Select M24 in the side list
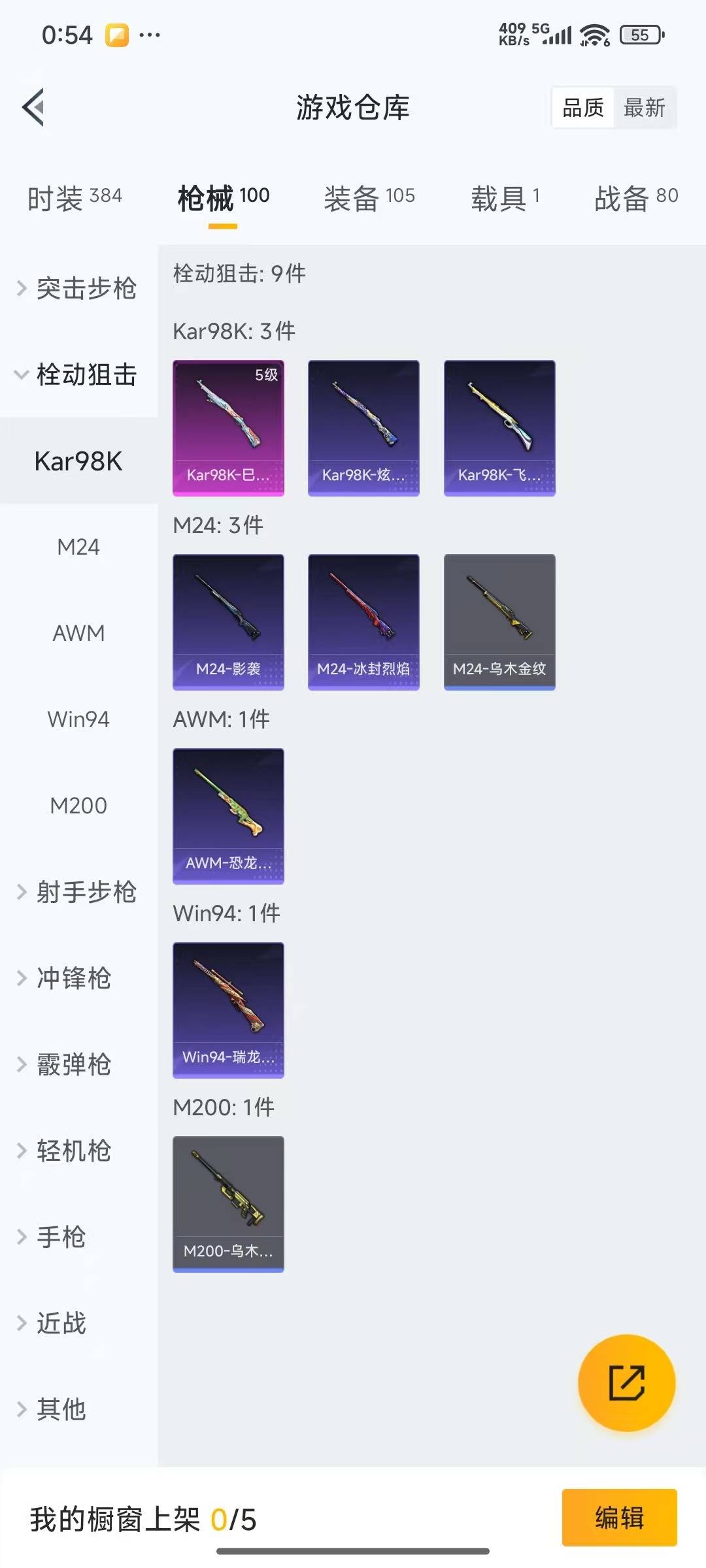The width and height of the screenshot is (706, 1568). pos(78,547)
